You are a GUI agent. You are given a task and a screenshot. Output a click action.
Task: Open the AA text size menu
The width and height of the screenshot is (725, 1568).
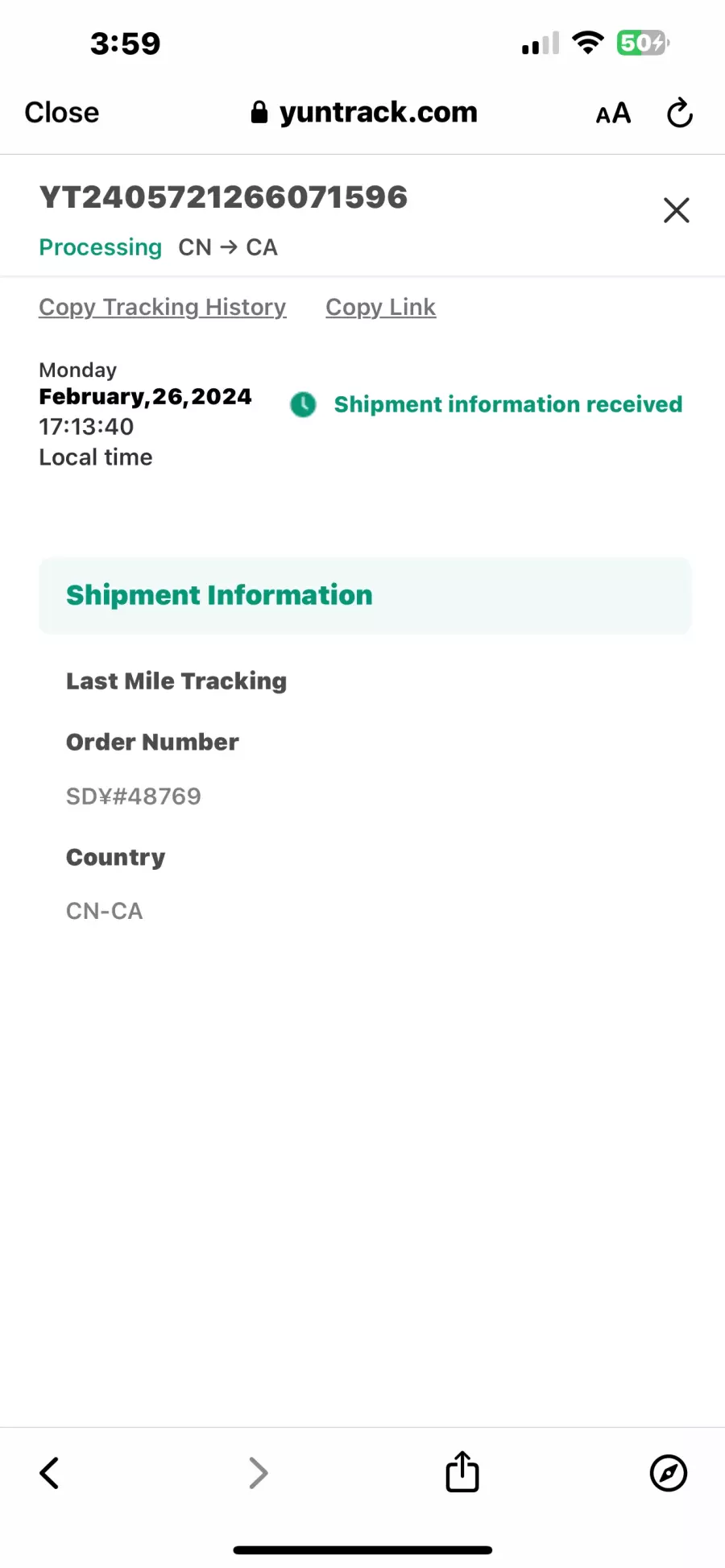[x=613, y=114]
